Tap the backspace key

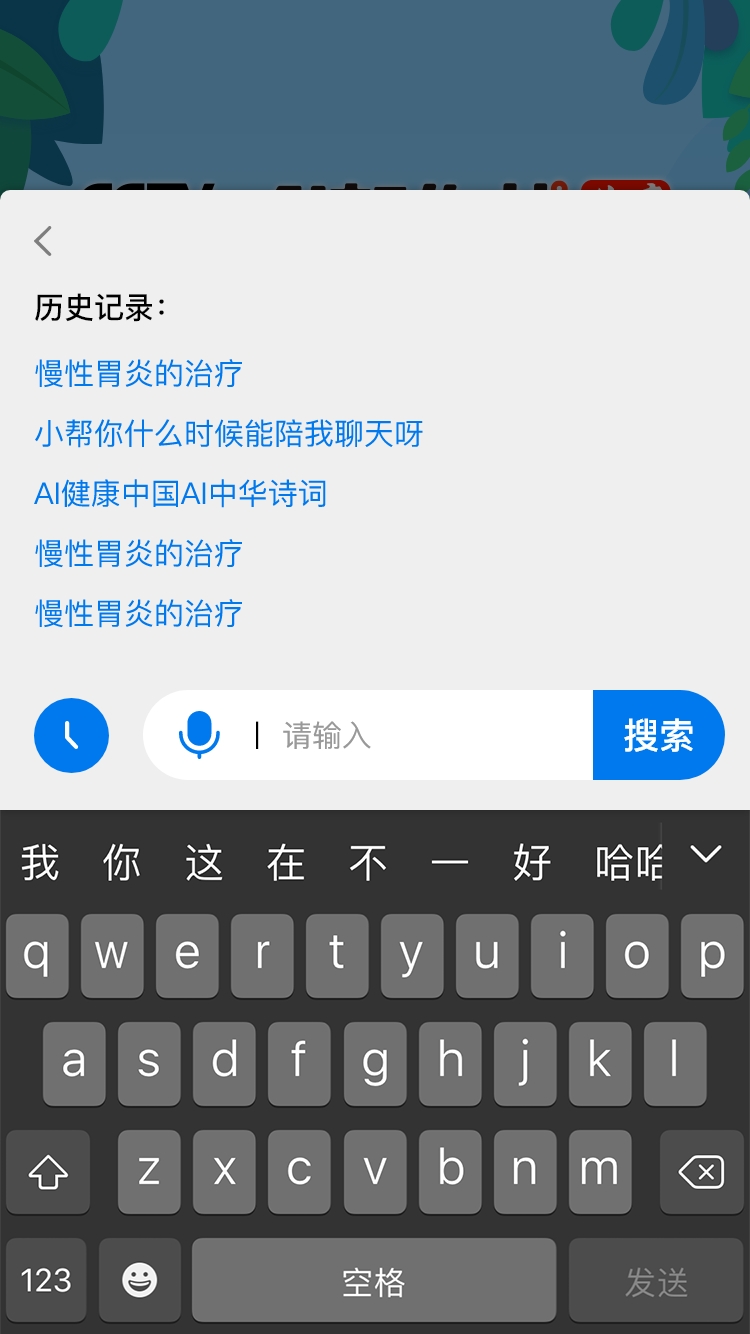coord(701,1172)
